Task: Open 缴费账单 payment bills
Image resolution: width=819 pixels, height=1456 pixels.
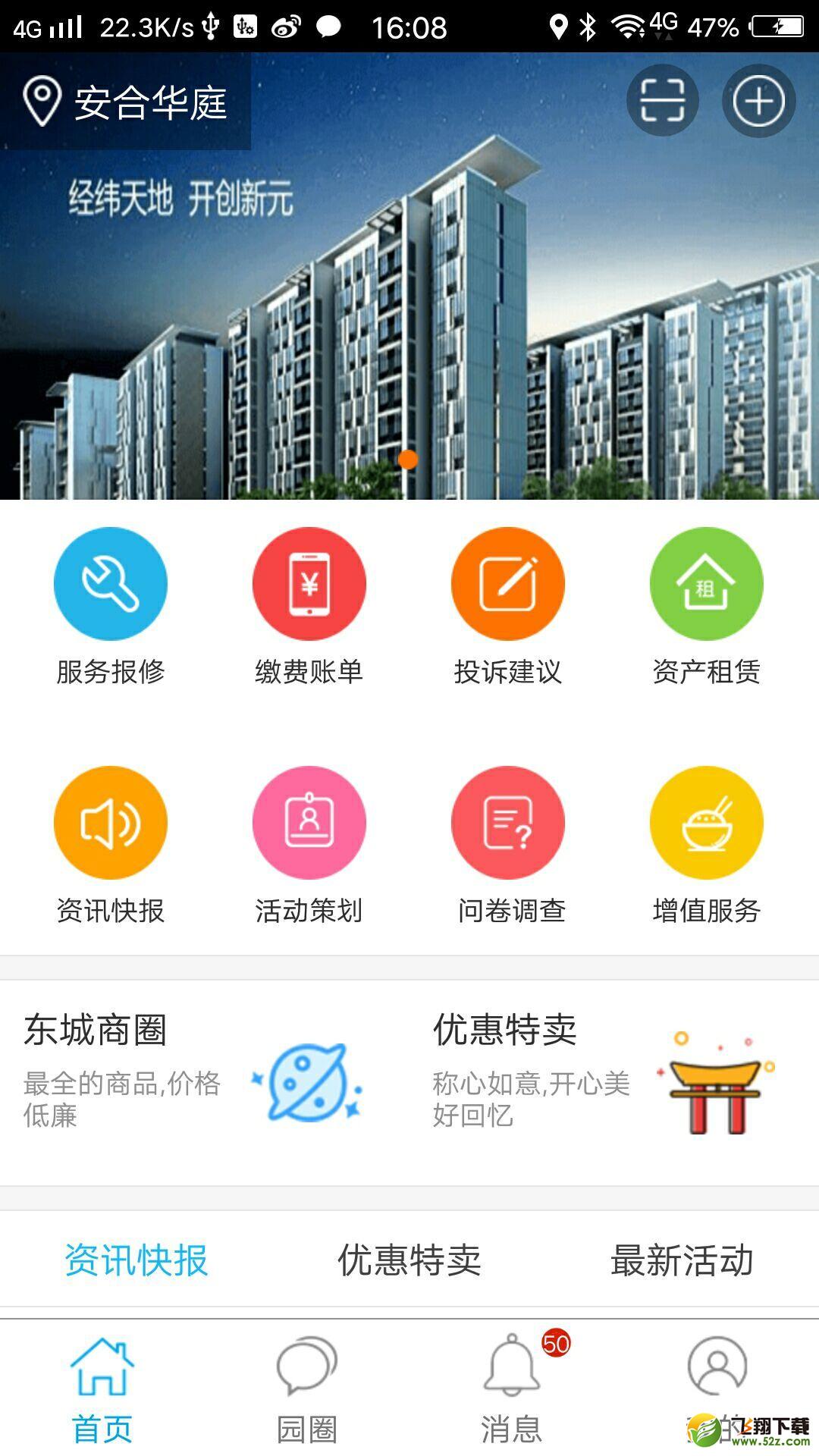Action: [x=309, y=607]
